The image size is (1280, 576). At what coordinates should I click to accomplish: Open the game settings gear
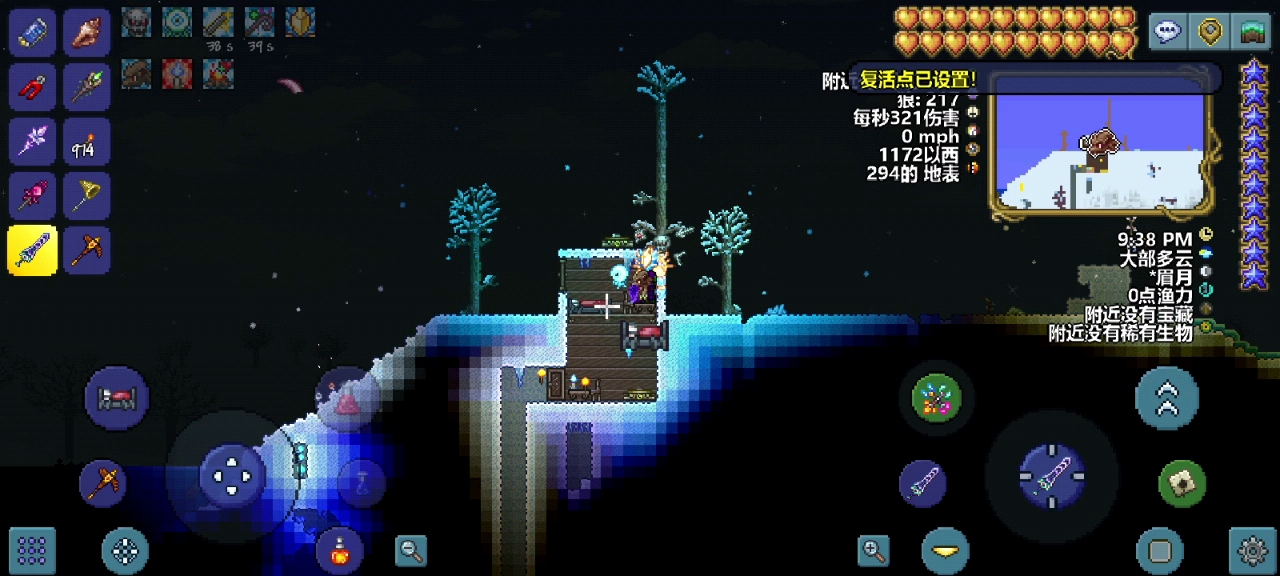pyautogui.click(x=1254, y=550)
